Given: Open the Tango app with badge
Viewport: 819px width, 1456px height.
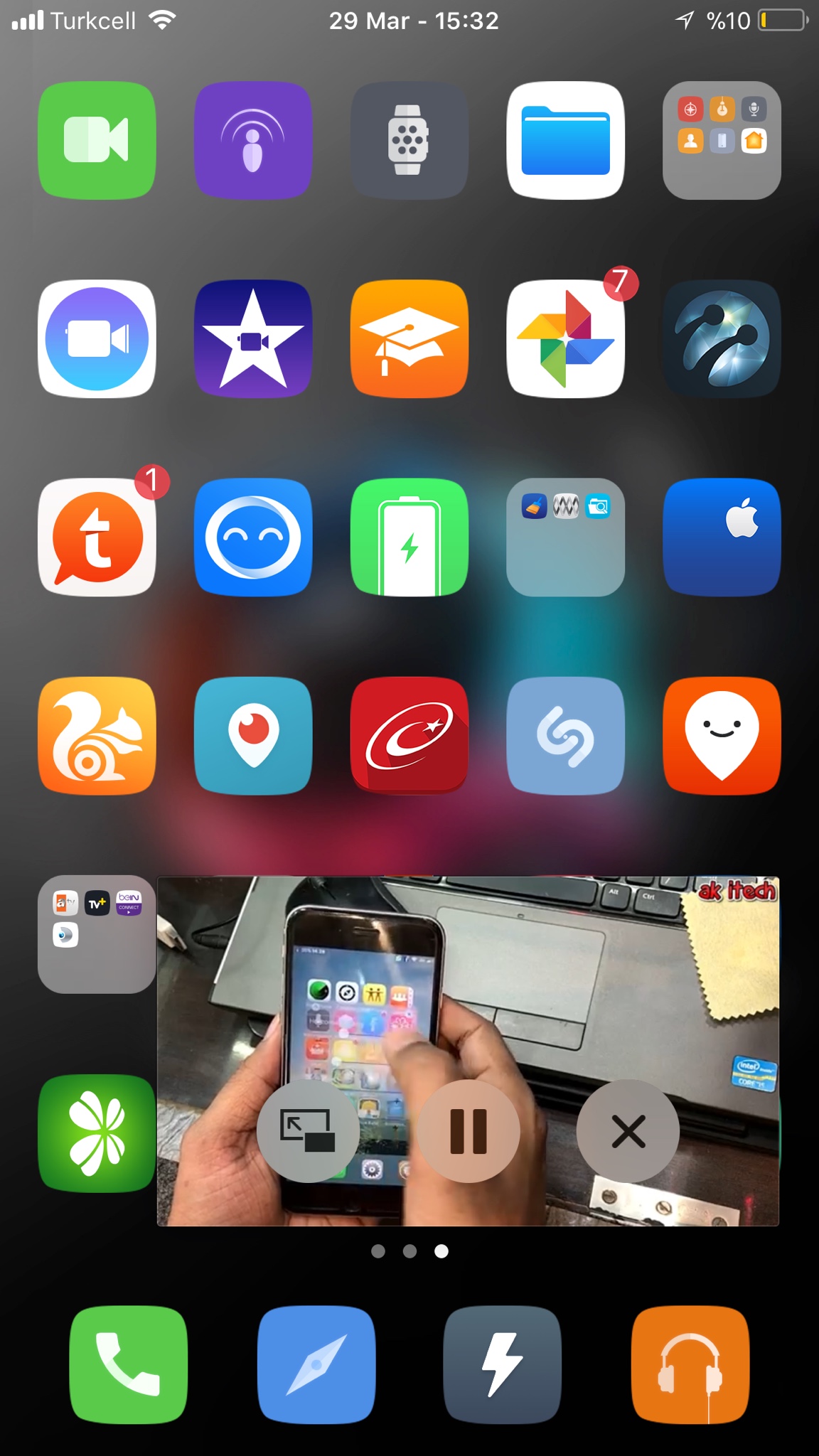Looking at the screenshot, I should click(x=97, y=537).
